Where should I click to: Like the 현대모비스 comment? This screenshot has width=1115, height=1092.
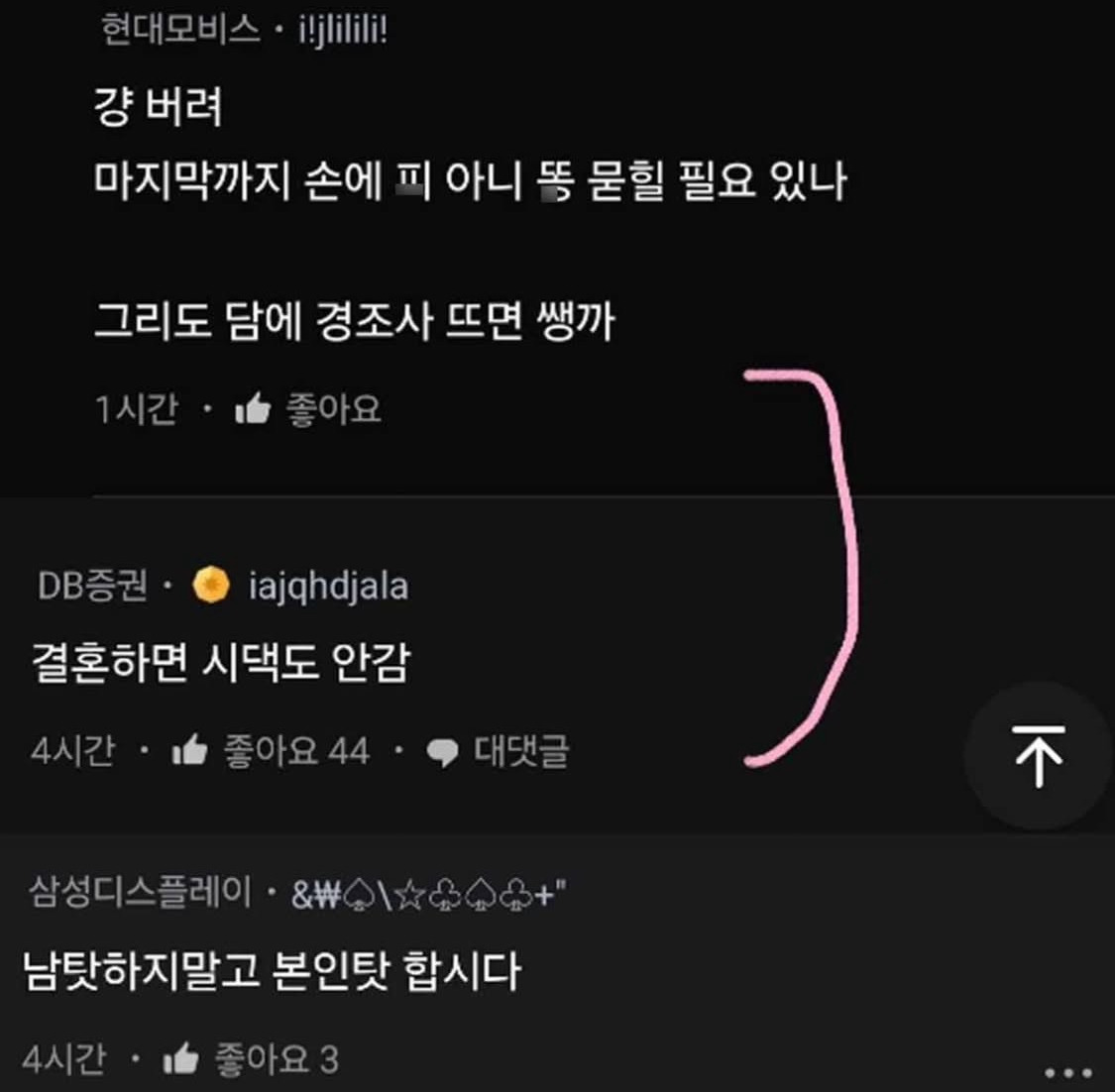tap(307, 408)
